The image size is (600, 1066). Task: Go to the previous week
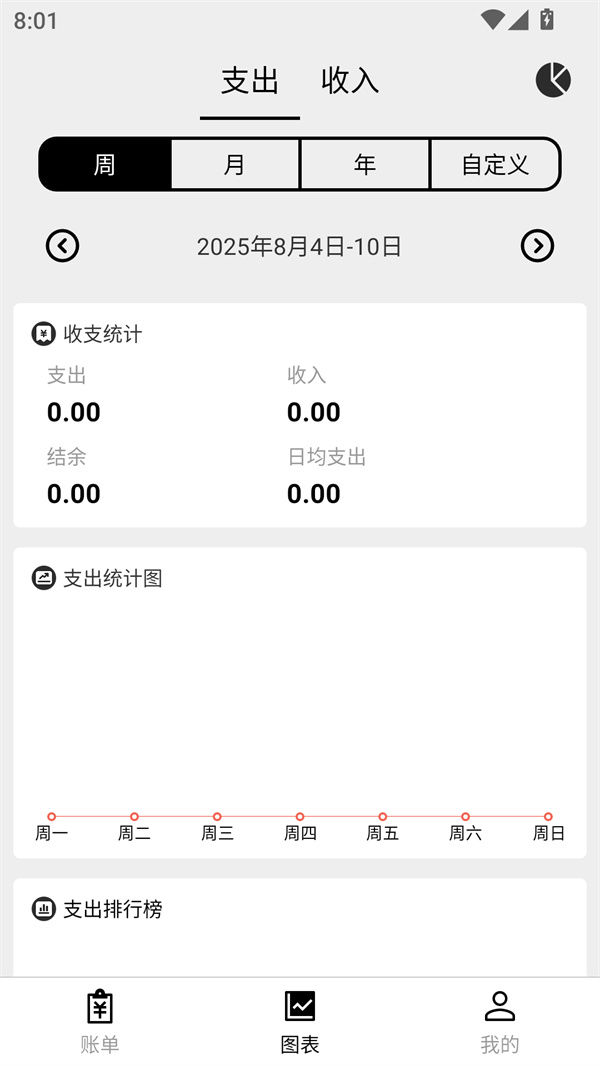tap(63, 246)
